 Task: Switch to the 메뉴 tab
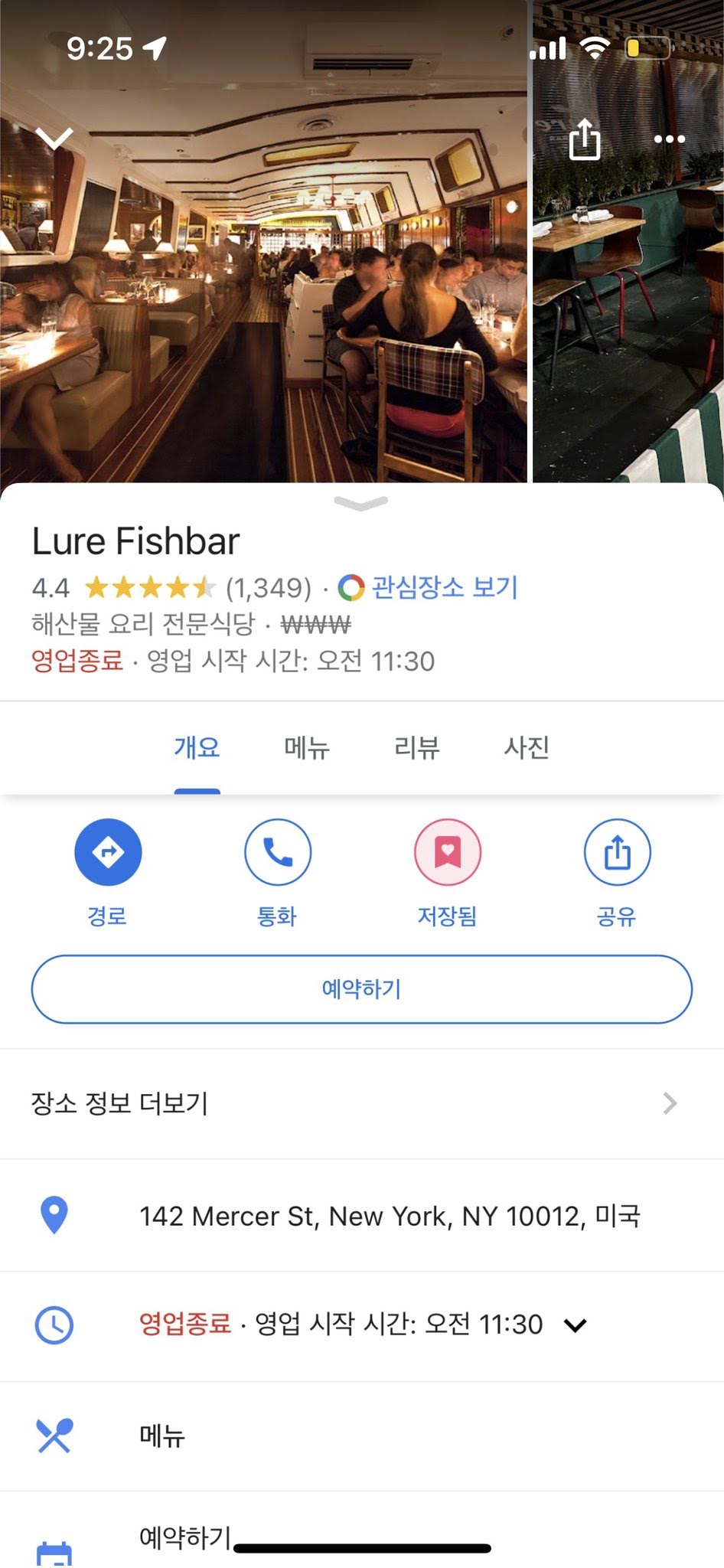click(x=307, y=747)
